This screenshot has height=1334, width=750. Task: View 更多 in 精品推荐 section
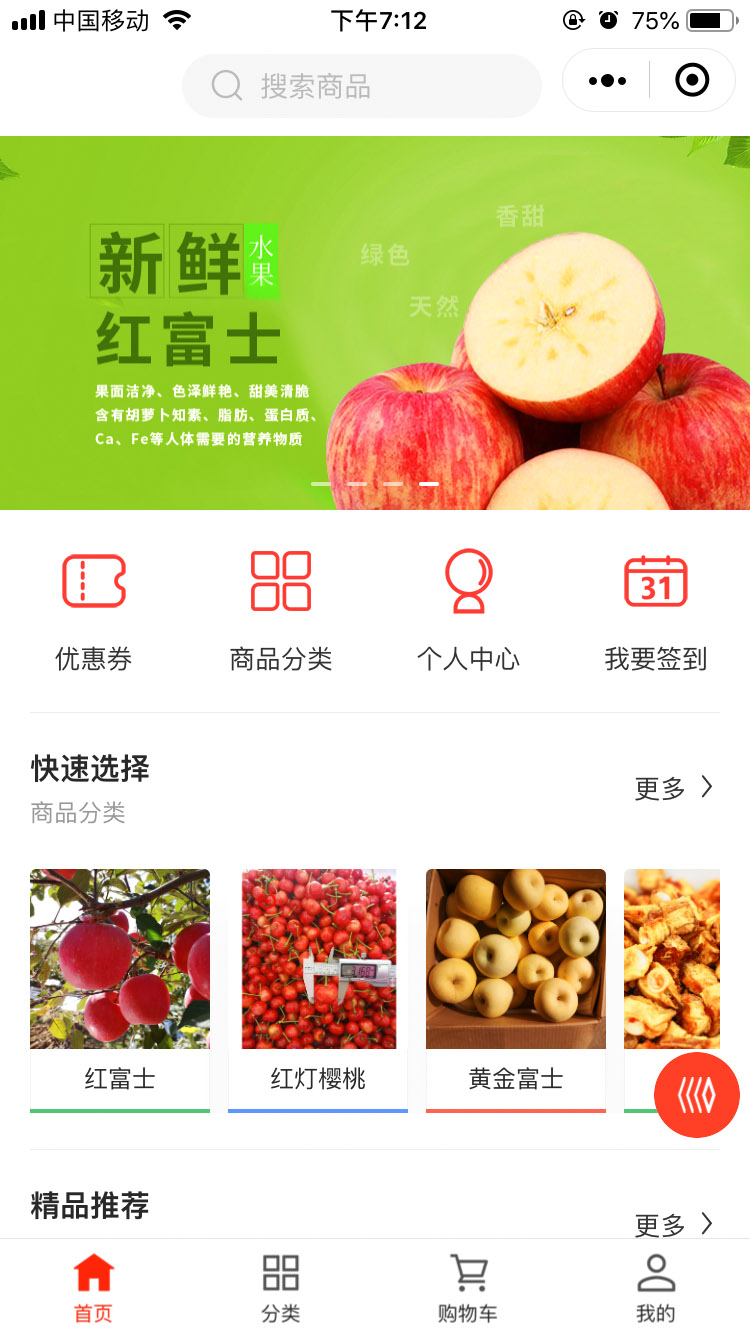[x=674, y=1224]
